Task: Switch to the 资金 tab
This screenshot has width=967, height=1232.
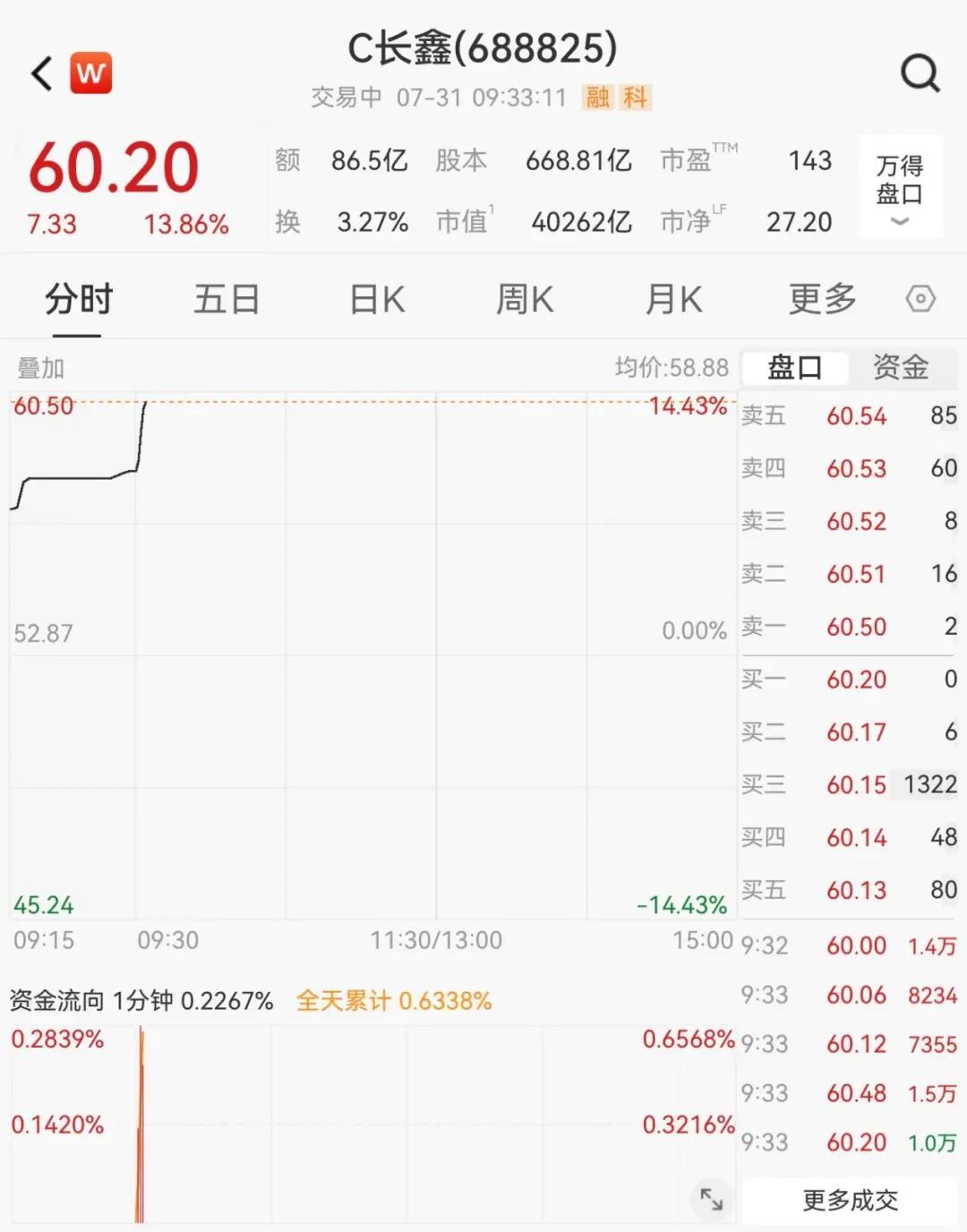Action: click(x=901, y=367)
